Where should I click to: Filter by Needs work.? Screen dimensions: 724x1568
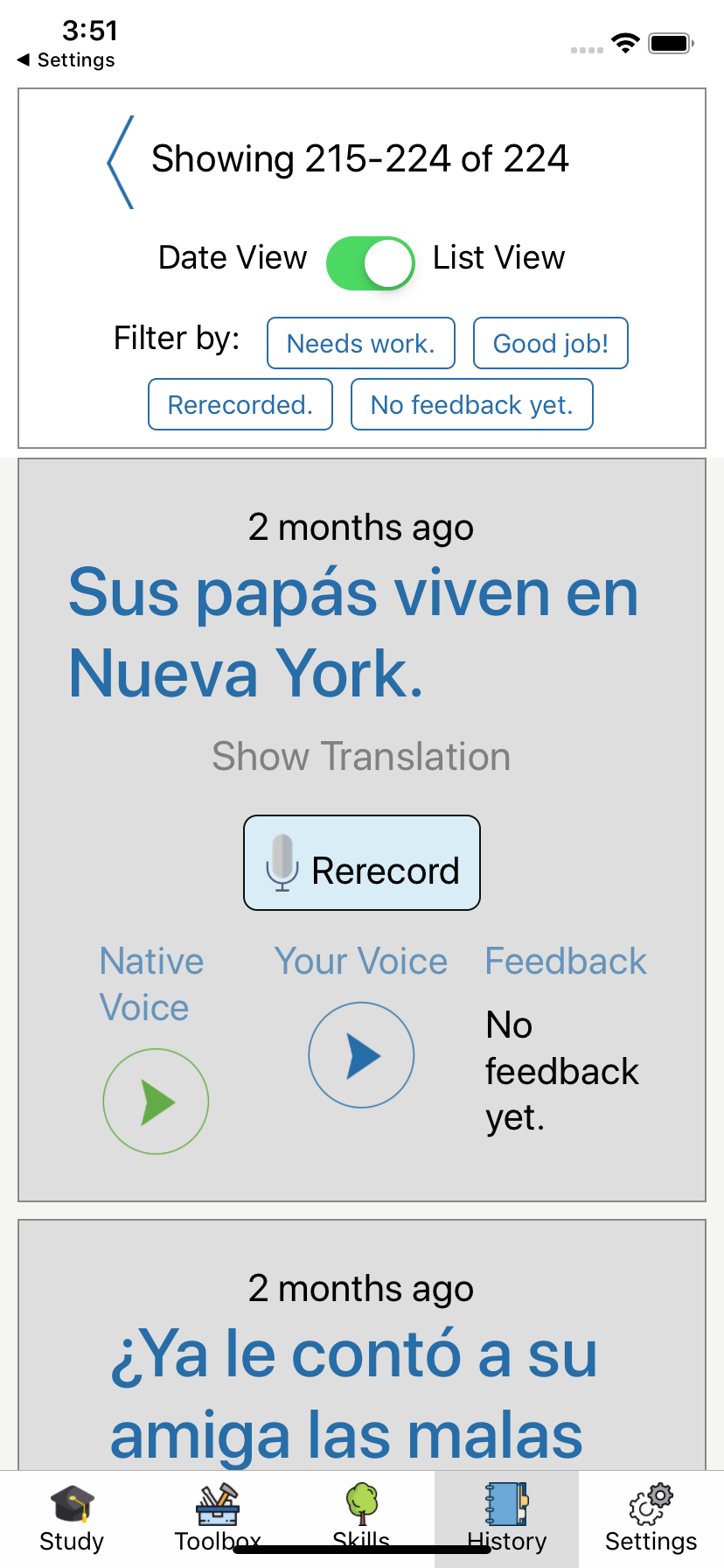[360, 343]
